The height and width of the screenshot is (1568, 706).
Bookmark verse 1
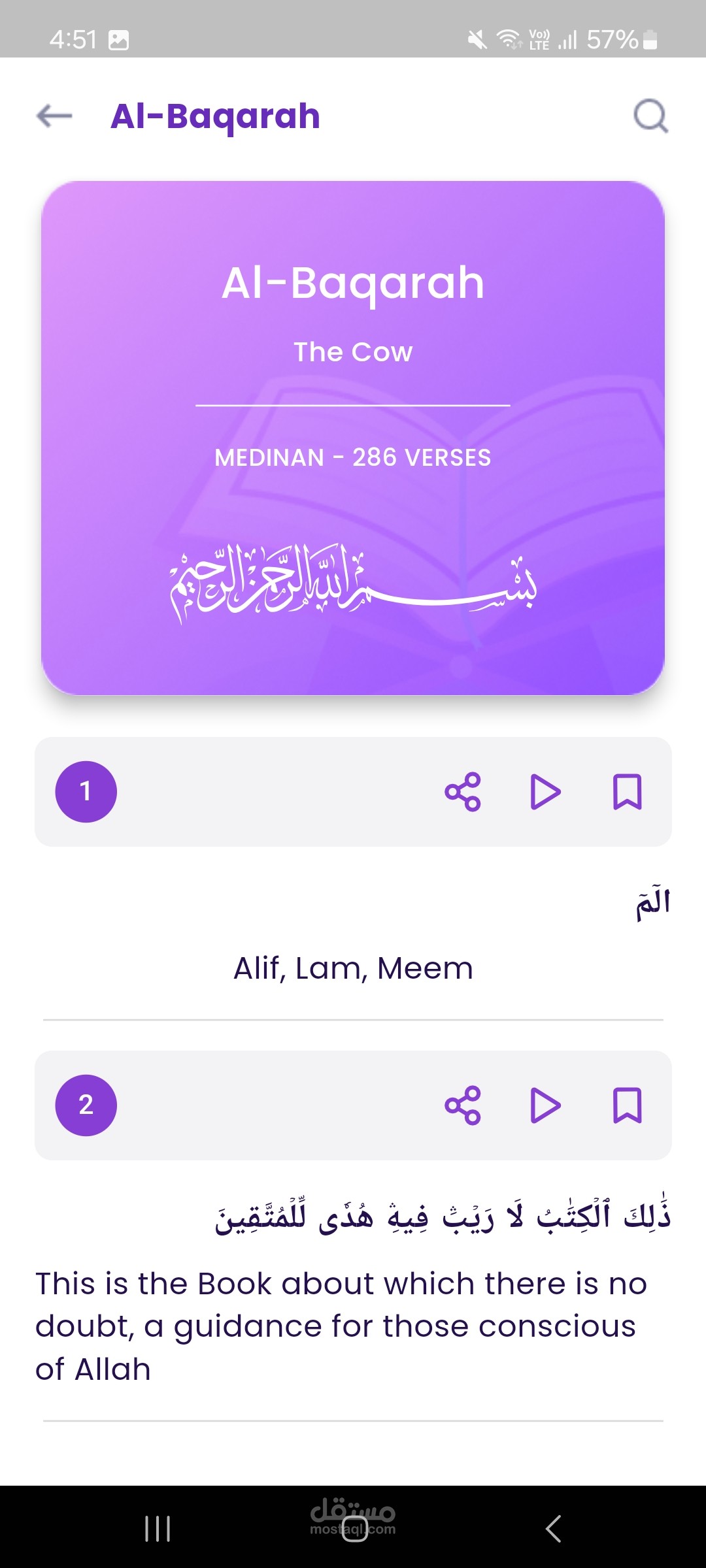(628, 792)
